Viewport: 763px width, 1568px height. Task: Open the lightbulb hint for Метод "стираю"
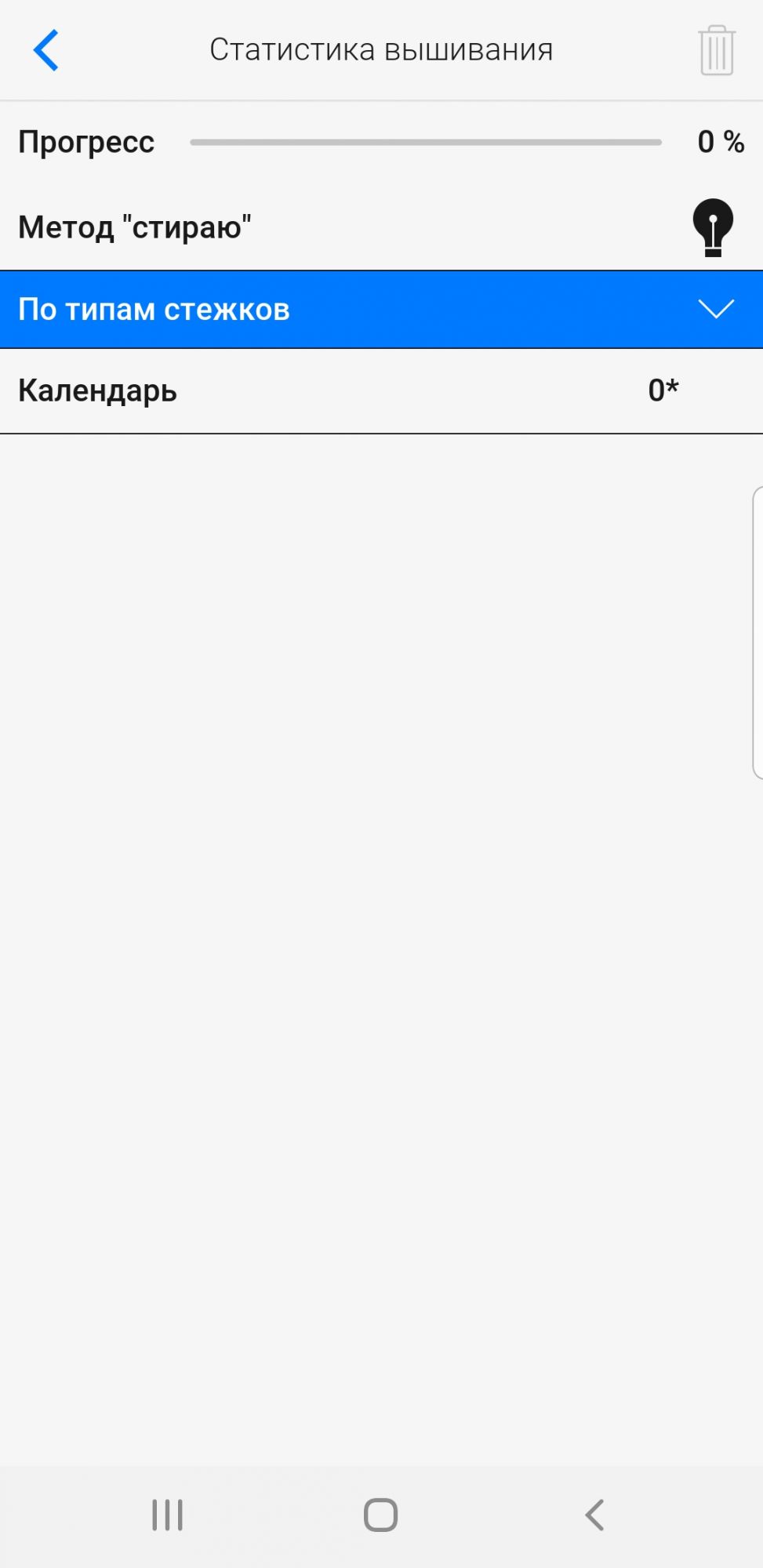[x=712, y=227]
